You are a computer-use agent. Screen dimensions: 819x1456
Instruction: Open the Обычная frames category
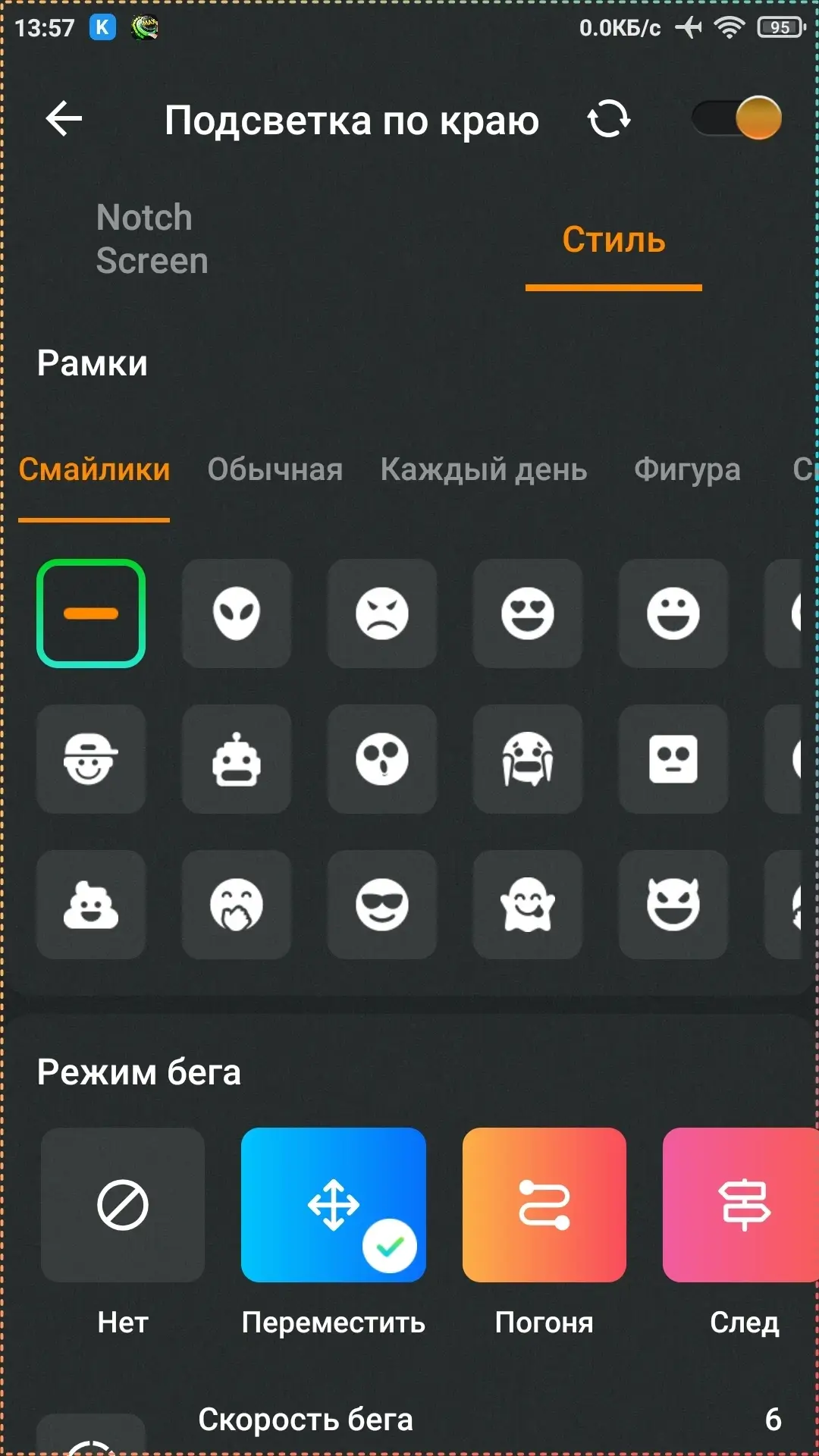pyautogui.click(x=275, y=469)
